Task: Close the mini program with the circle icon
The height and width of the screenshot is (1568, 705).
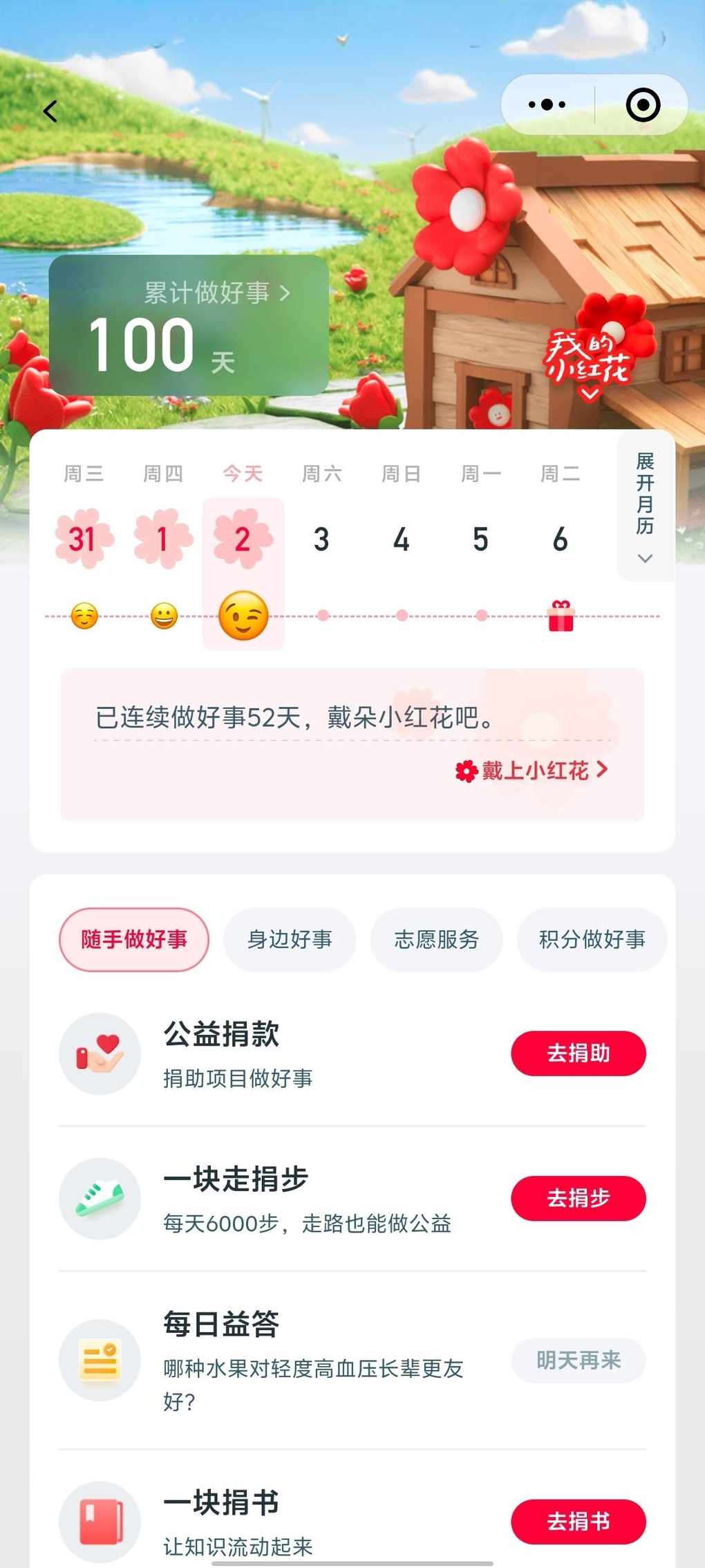Action: tap(643, 105)
